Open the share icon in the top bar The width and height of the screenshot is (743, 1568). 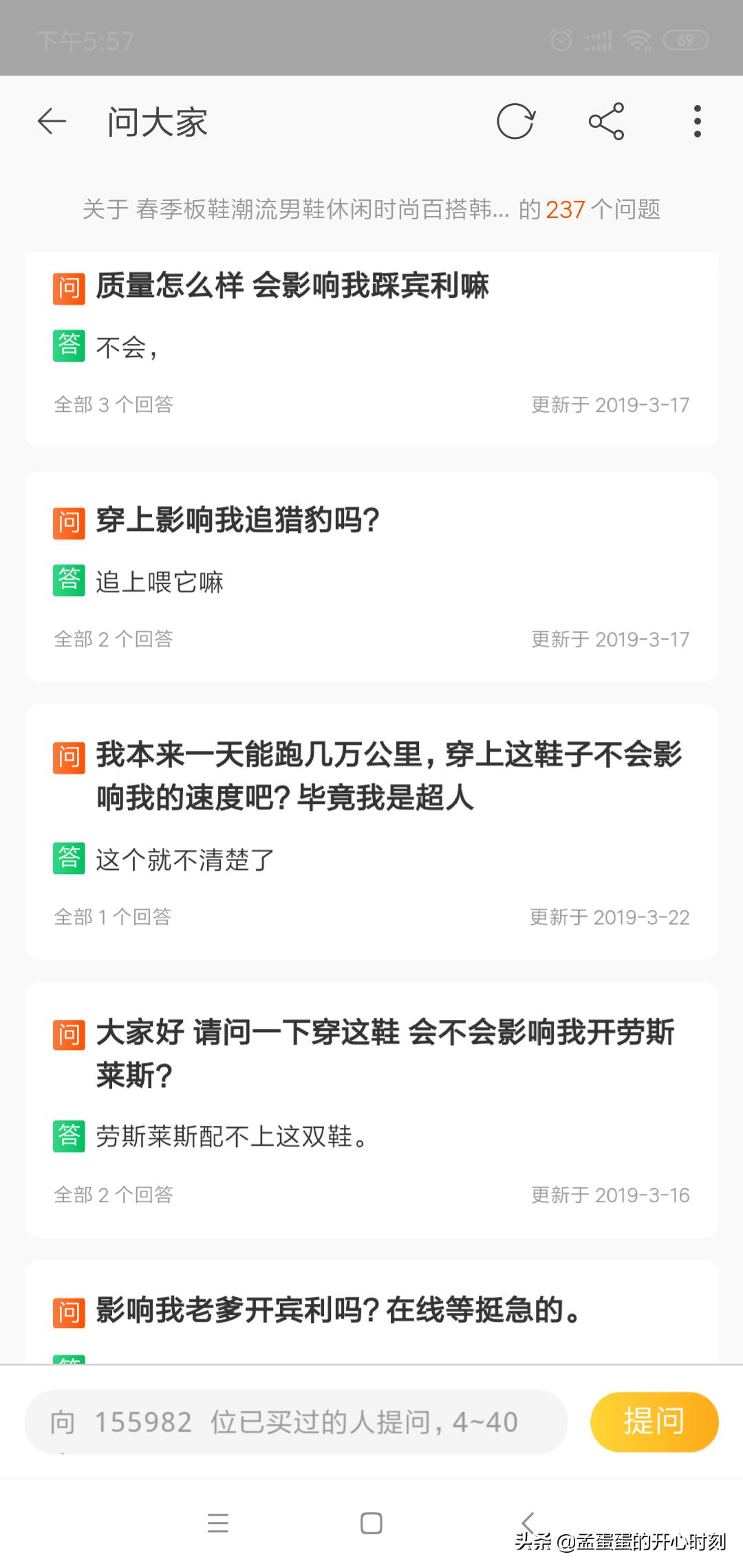click(606, 121)
